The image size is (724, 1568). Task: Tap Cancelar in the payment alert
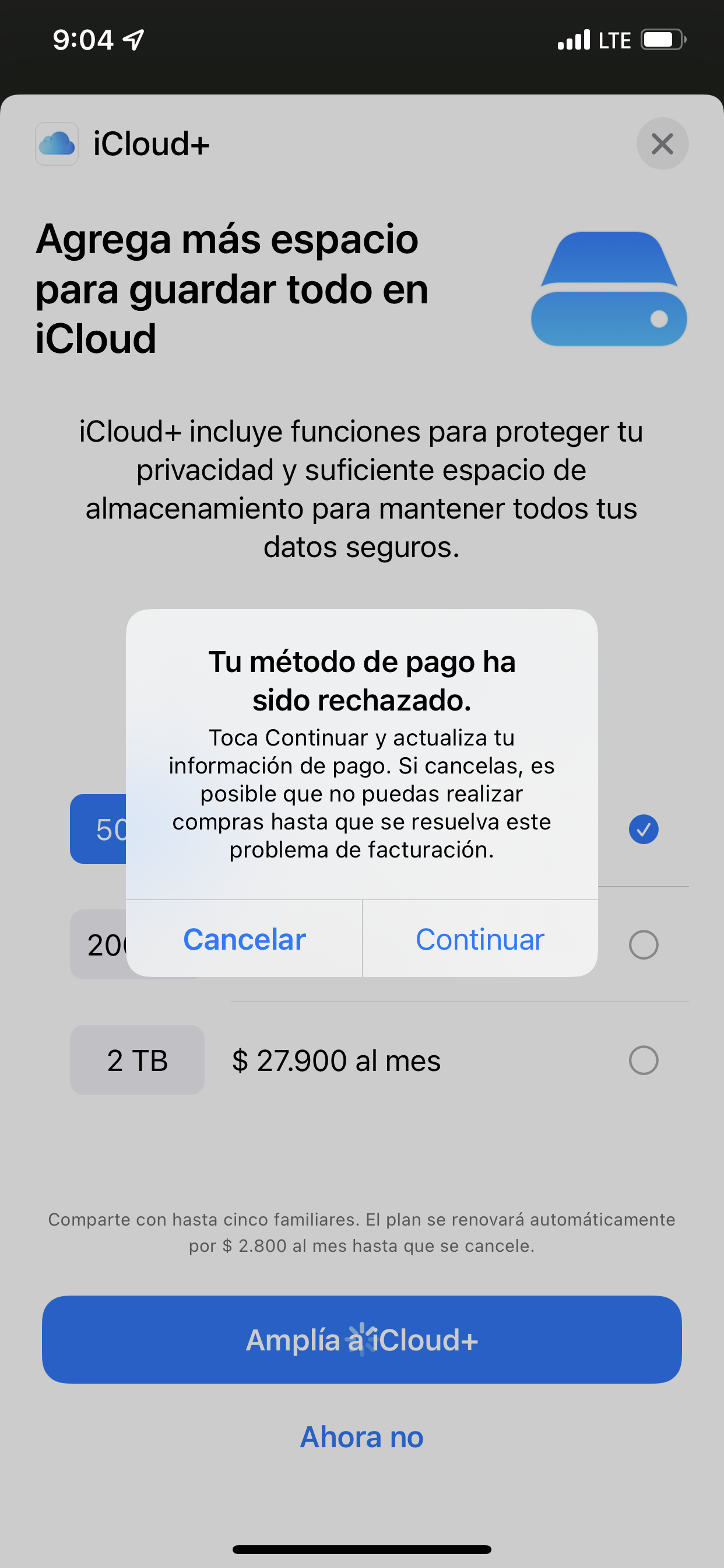point(244,939)
